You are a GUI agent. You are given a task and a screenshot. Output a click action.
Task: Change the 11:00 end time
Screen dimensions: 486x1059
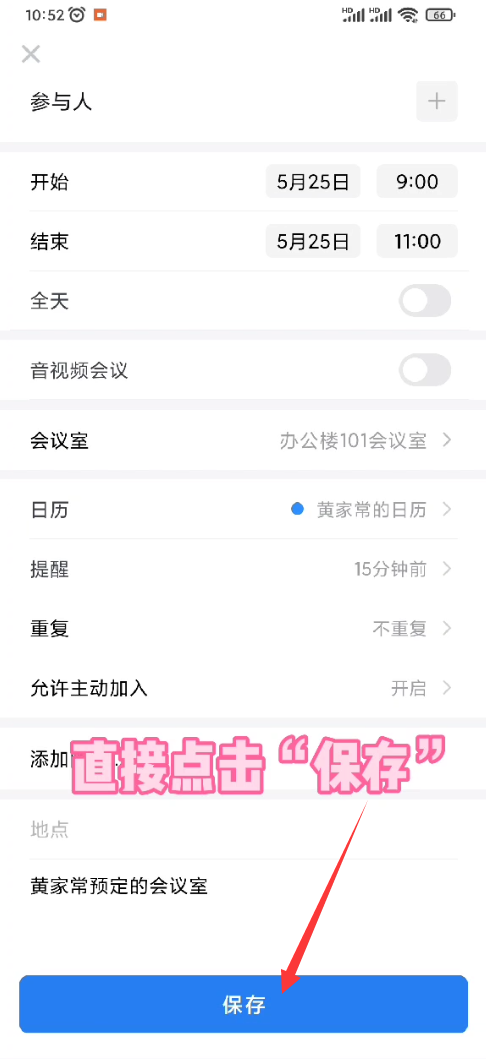[417, 241]
